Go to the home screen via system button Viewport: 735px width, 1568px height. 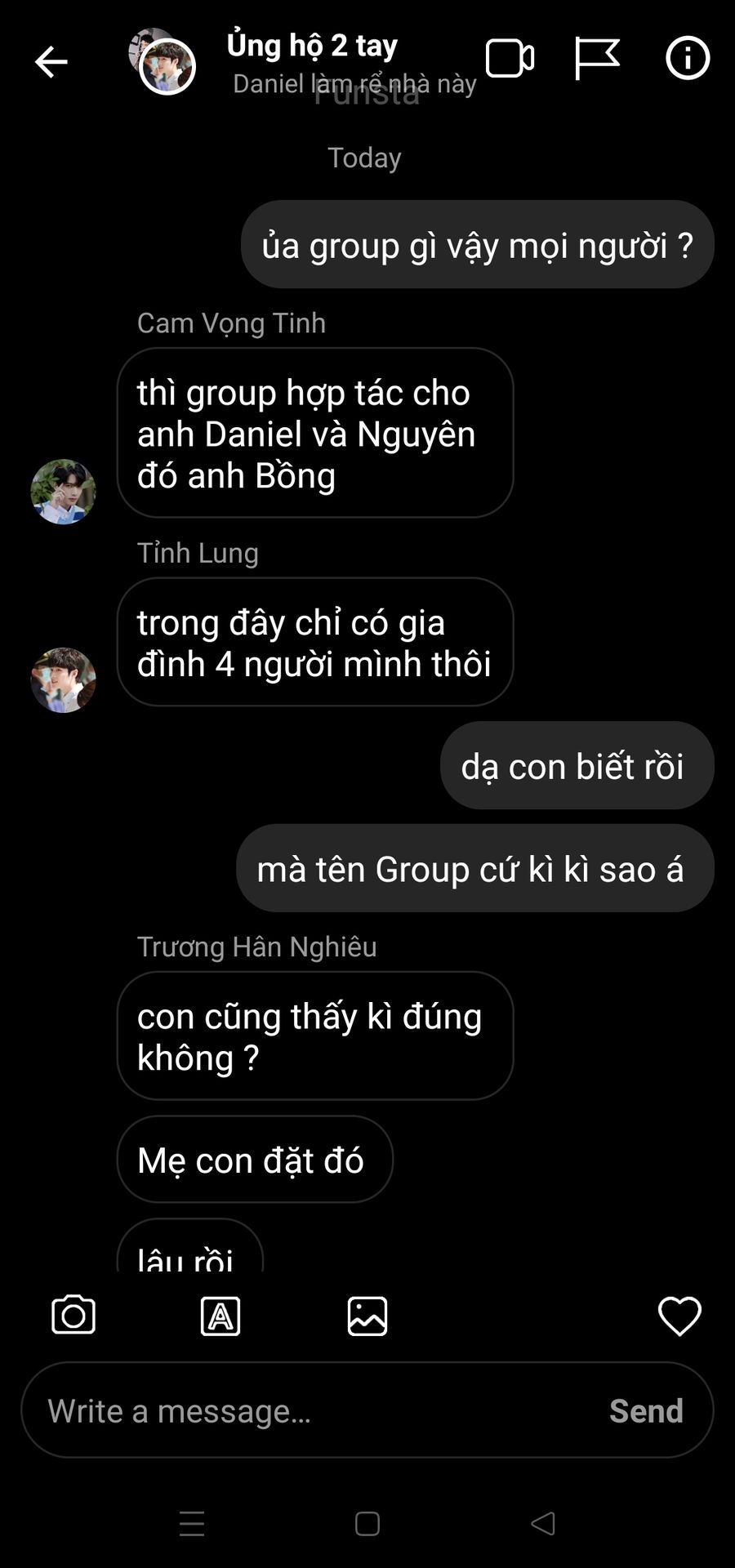coord(367,1523)
